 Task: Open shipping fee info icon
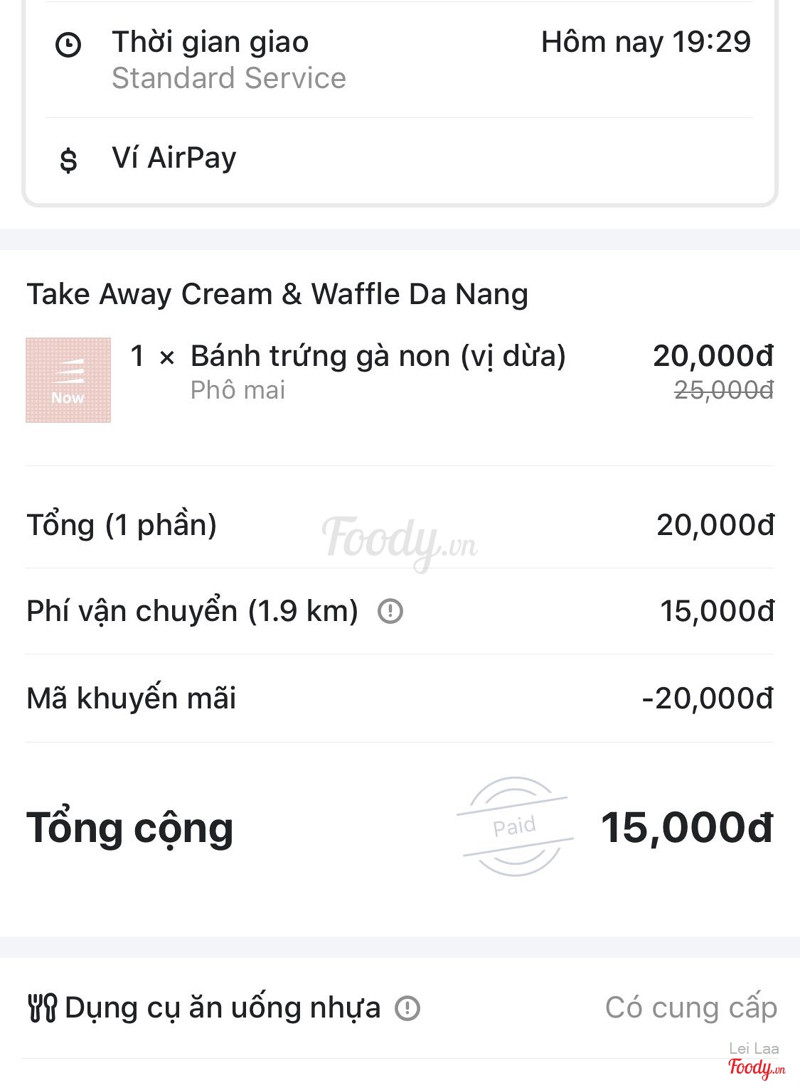click(390, 611)
